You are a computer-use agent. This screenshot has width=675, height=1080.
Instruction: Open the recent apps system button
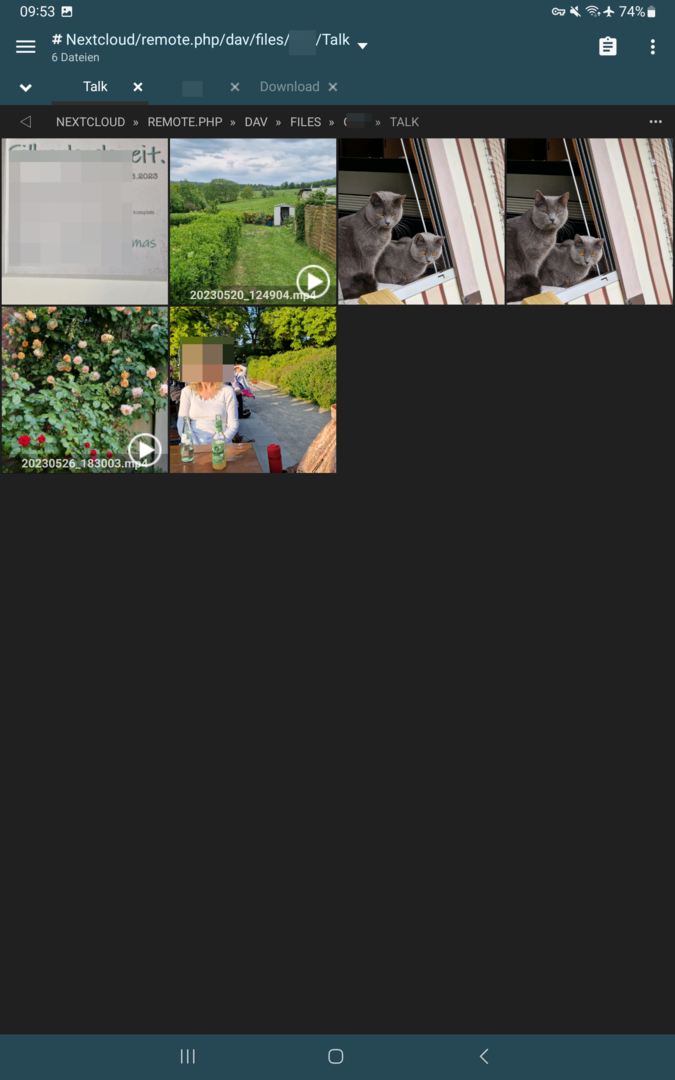pos(187,1056)
